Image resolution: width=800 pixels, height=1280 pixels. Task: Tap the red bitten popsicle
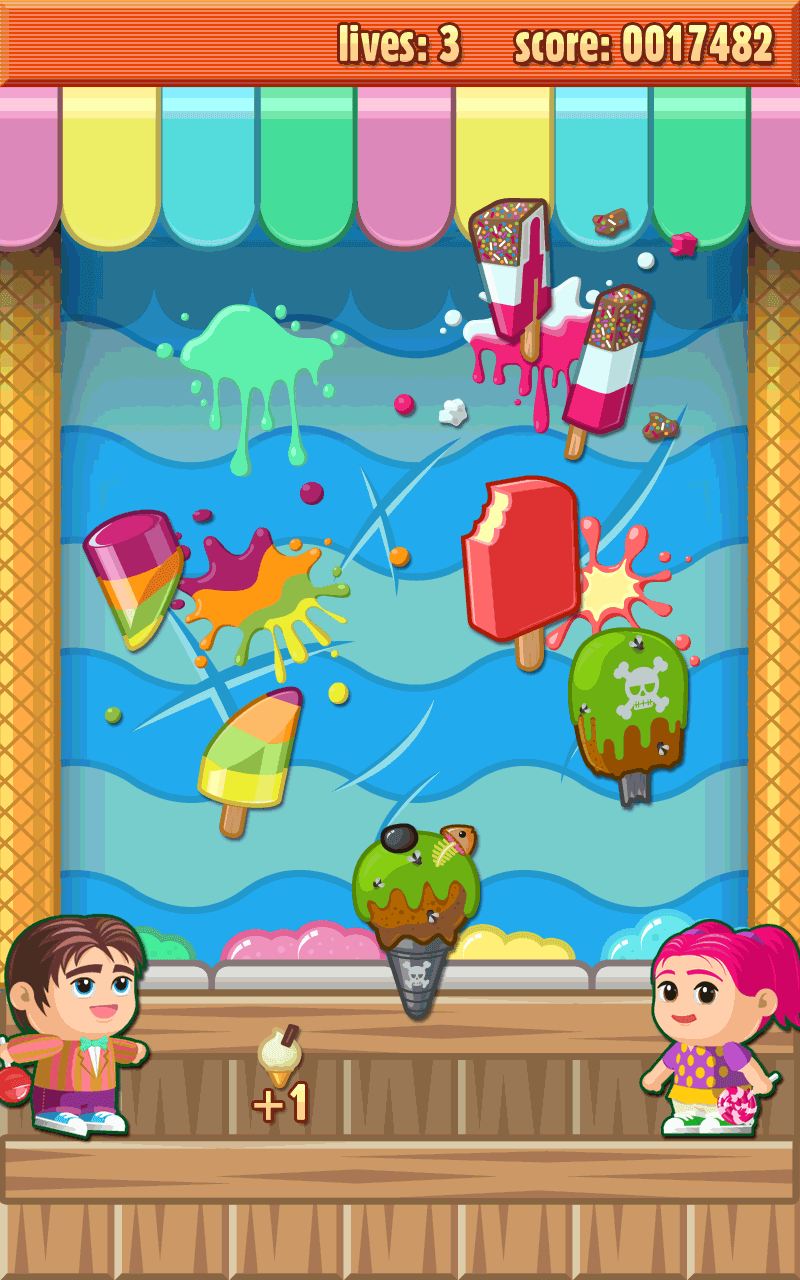(520, 558)
